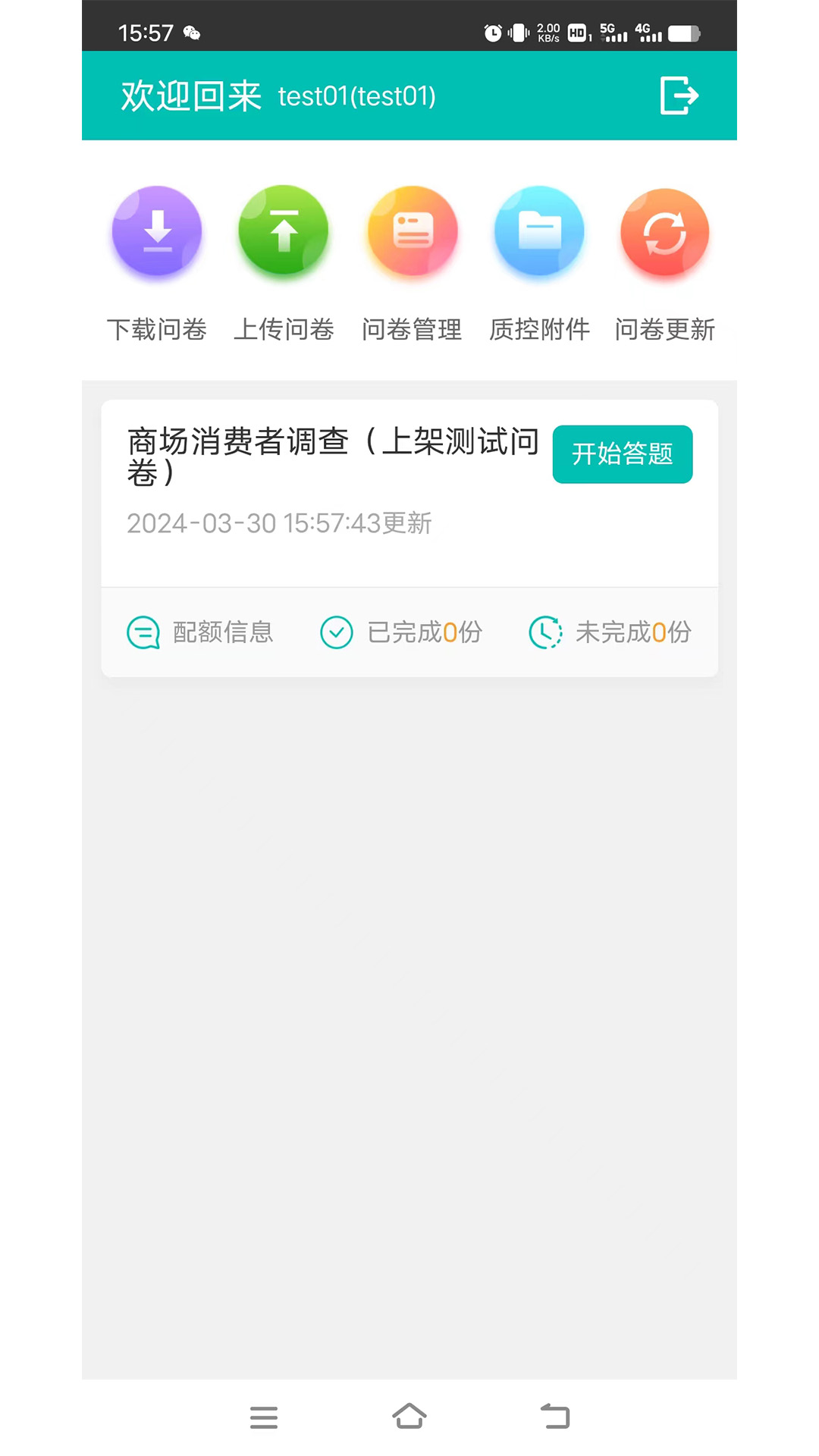Image resolution: width=819 pixels, height=1456 pixels.
Task: Open 问卷管理 questionnaire management
Action: click(411, 231)
